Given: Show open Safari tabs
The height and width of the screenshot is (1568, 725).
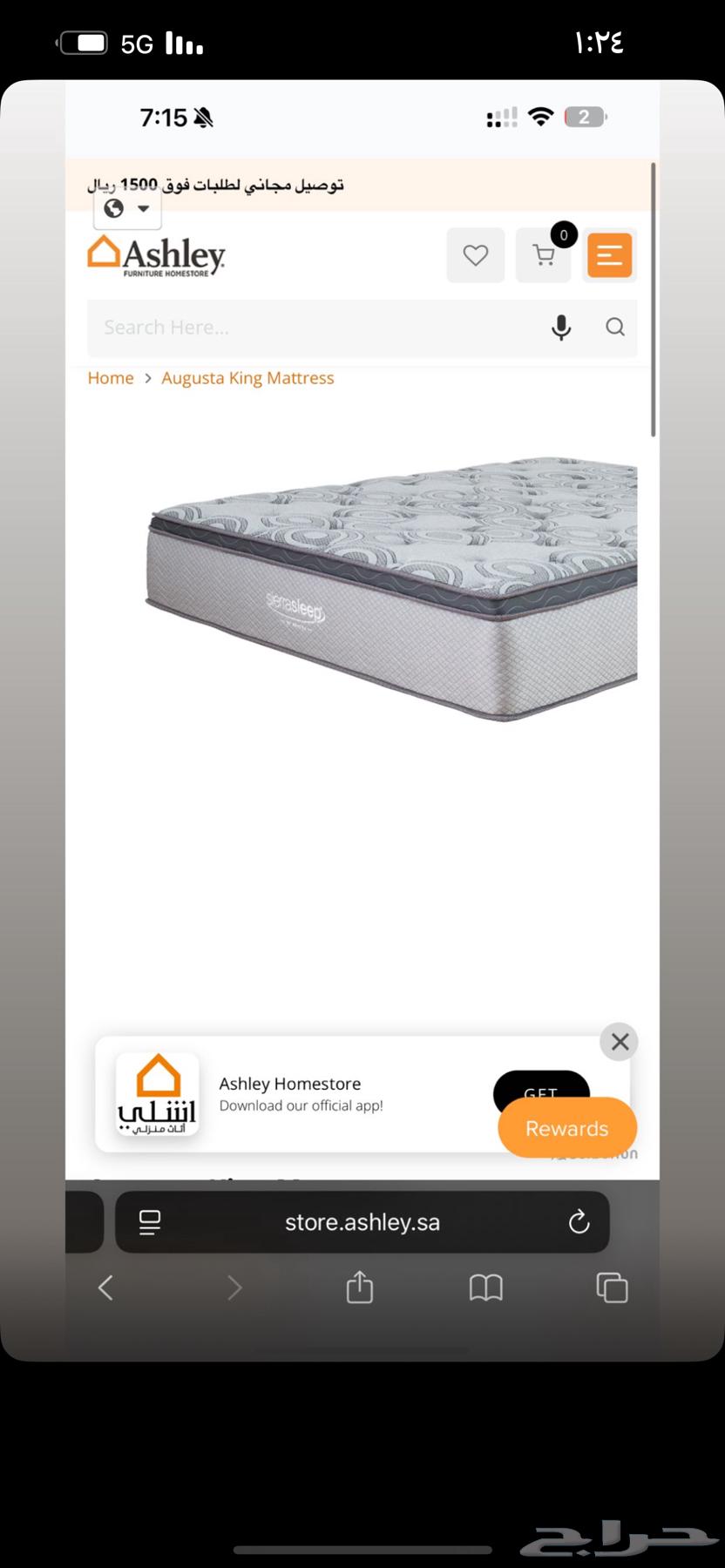Looking at the screenshot, I should coord(612,1288).
